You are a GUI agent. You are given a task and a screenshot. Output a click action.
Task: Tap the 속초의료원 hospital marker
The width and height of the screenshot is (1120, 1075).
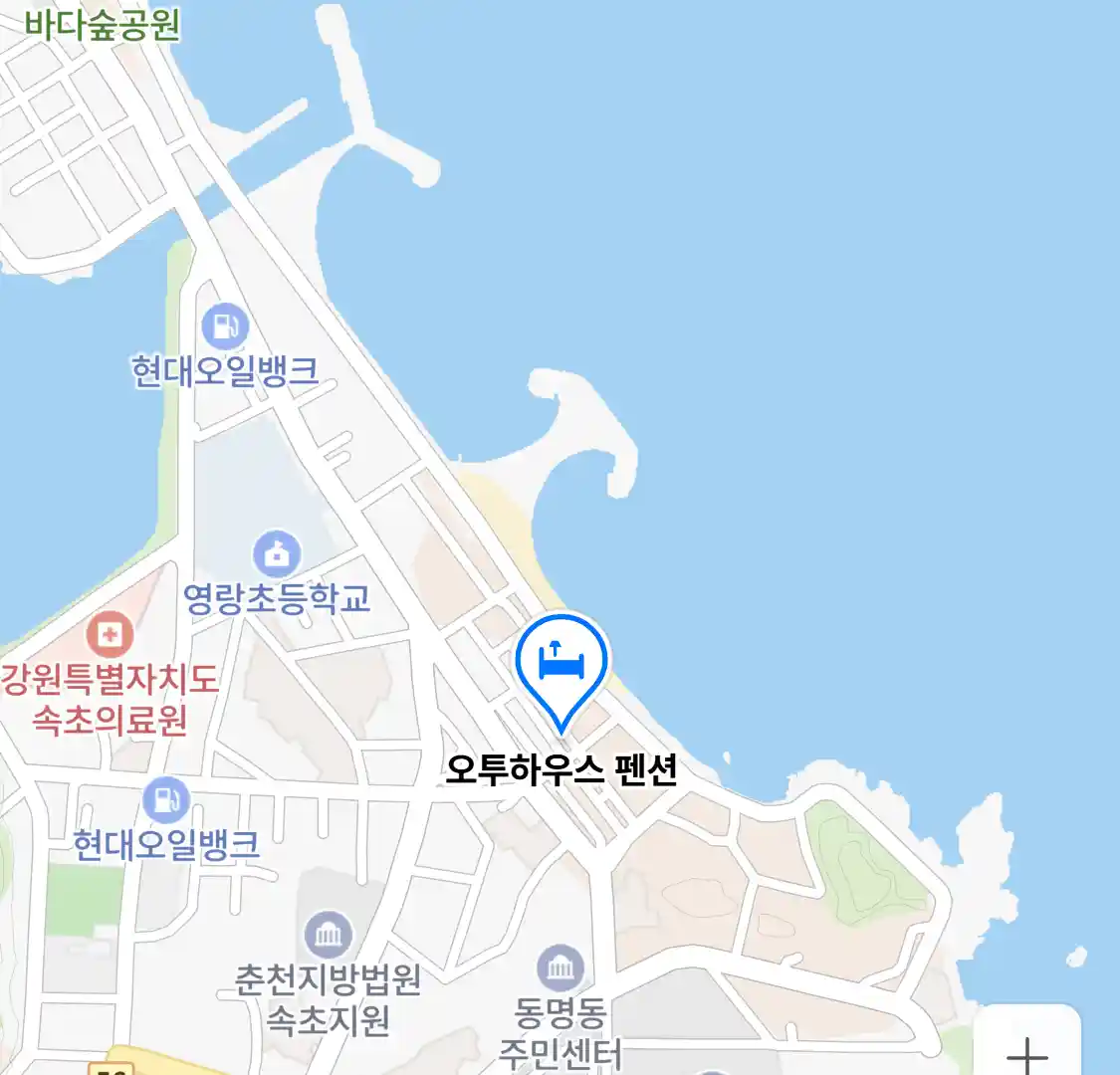coord(110,634)
